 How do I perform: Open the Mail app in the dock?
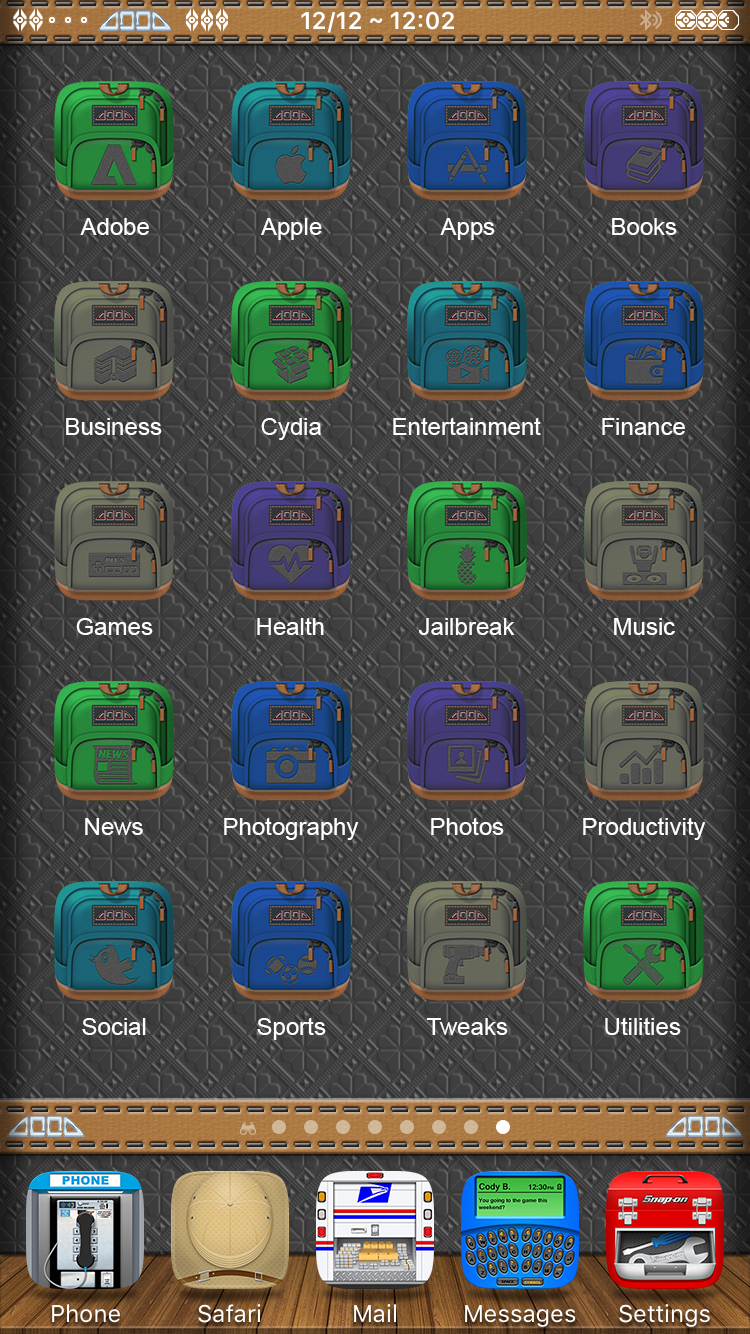[x=375, y=1232]
